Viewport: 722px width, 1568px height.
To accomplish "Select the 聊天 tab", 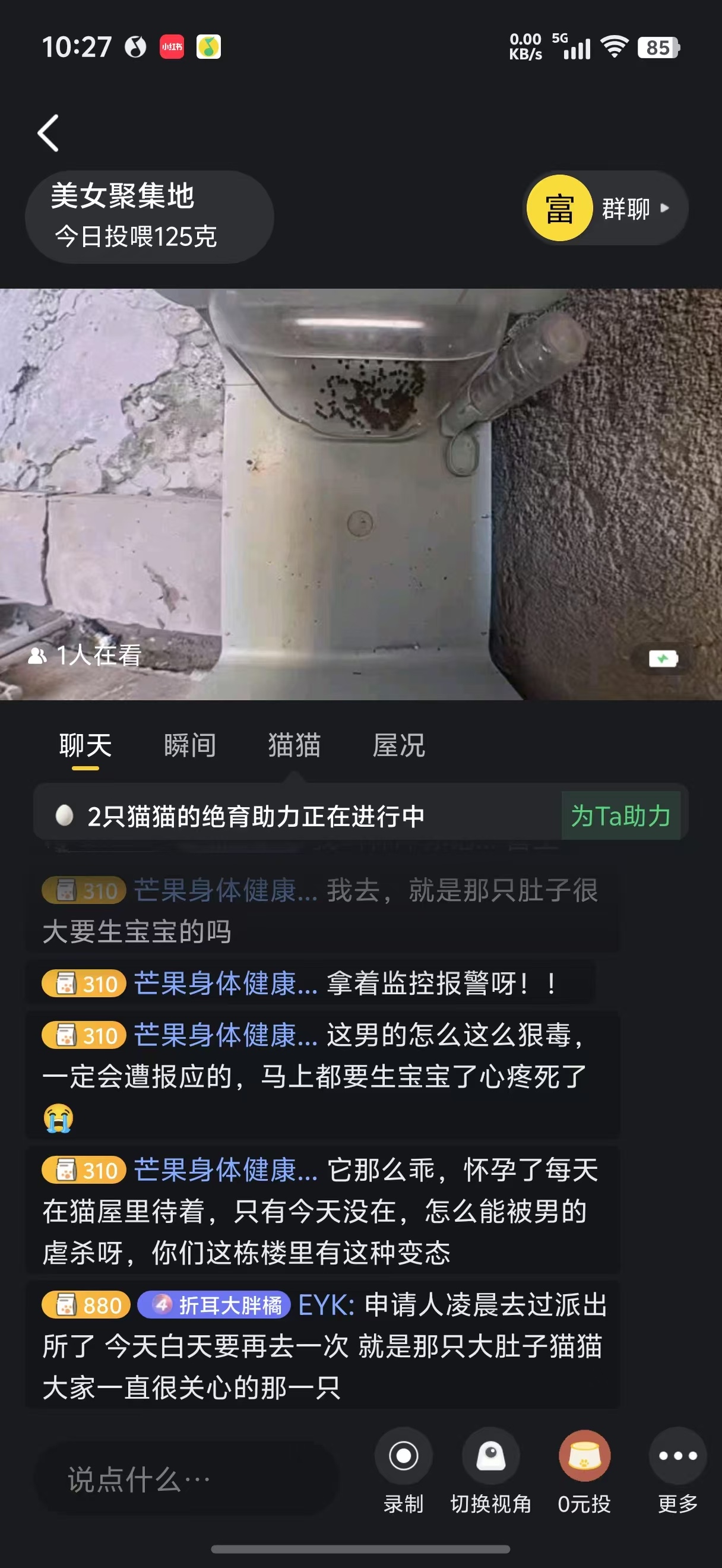I will (85, 745).
